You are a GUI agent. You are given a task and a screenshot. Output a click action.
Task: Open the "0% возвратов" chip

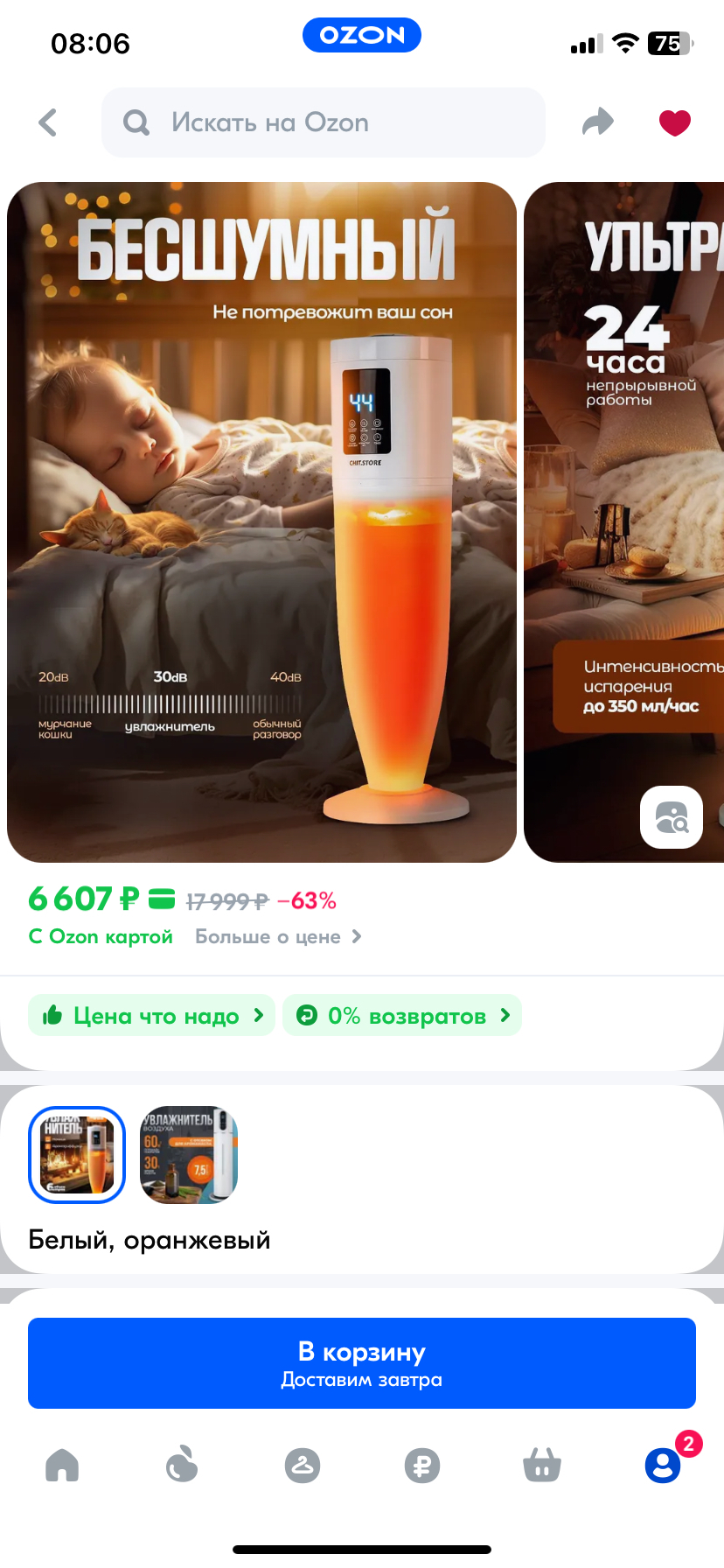402,1015
